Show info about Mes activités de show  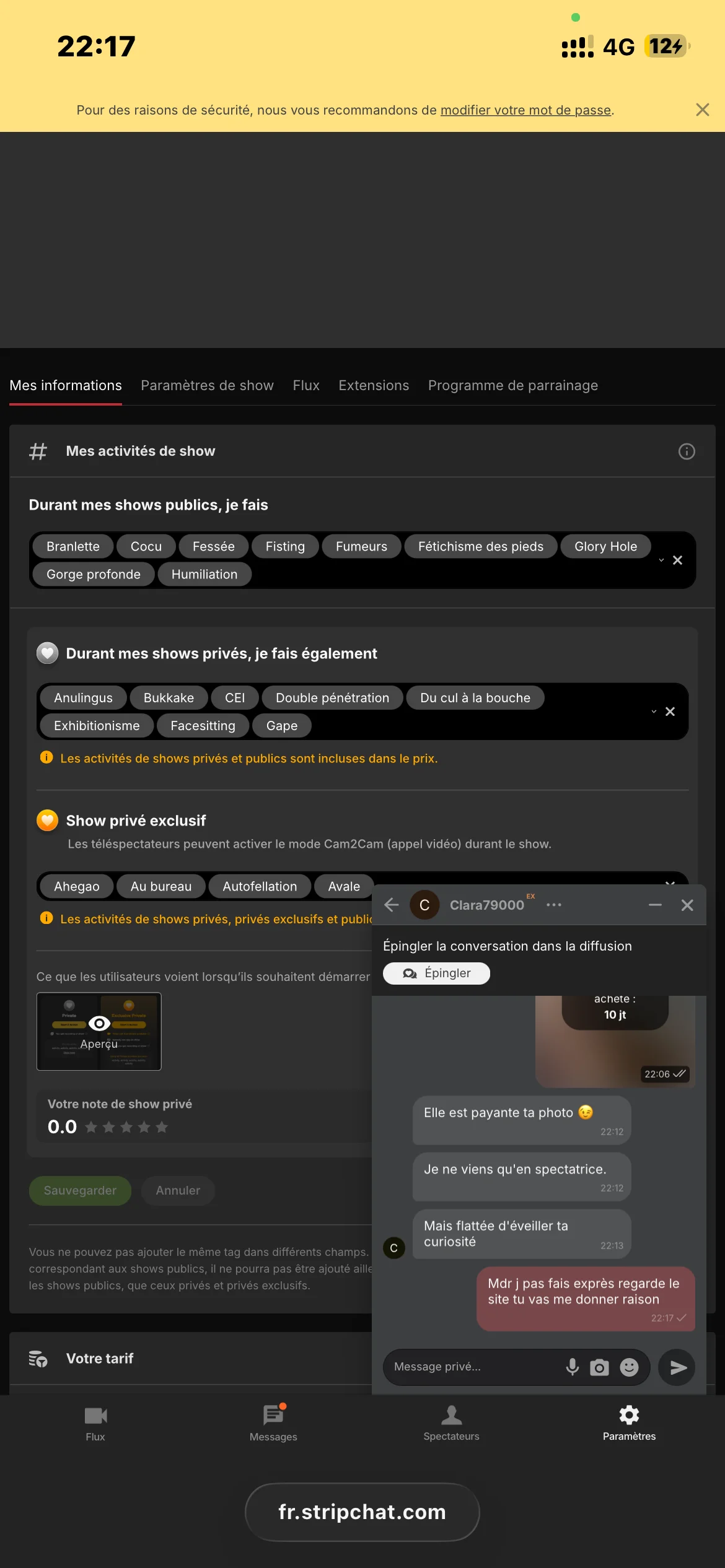tap(687, 451)
